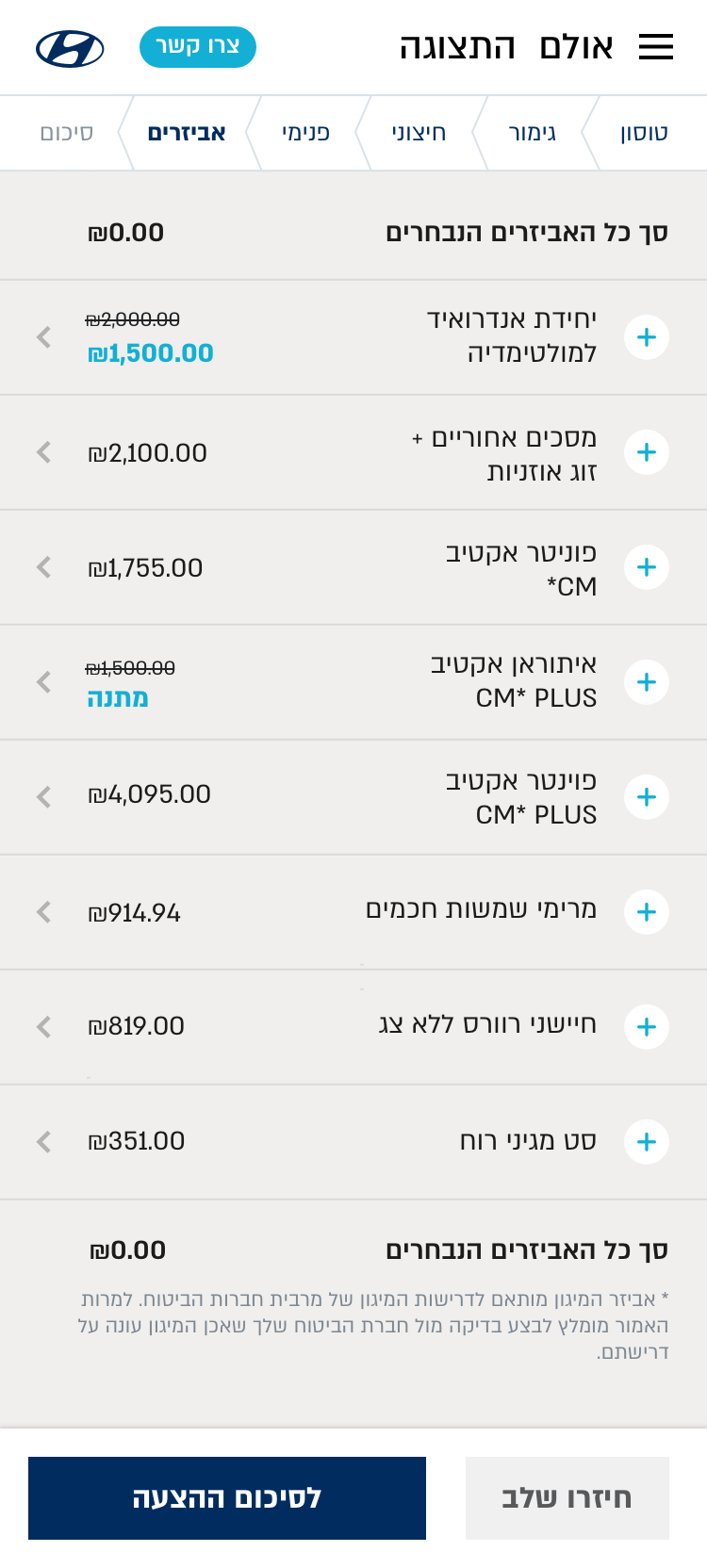Screen dimensions: 707x1568
Task: Add the ₪1,755.00 CM* accessory
Action: [647, 567]
